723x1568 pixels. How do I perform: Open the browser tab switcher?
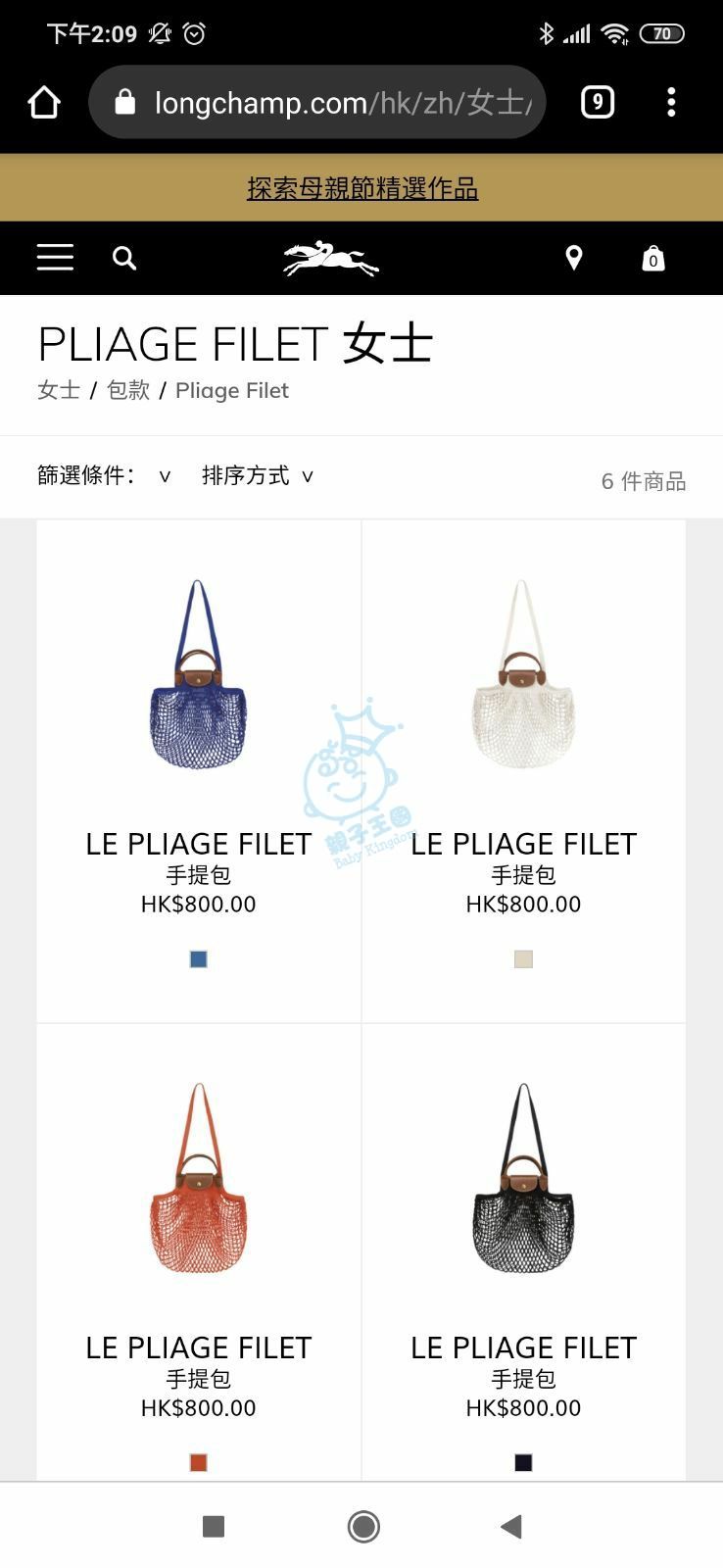[597, 102]
